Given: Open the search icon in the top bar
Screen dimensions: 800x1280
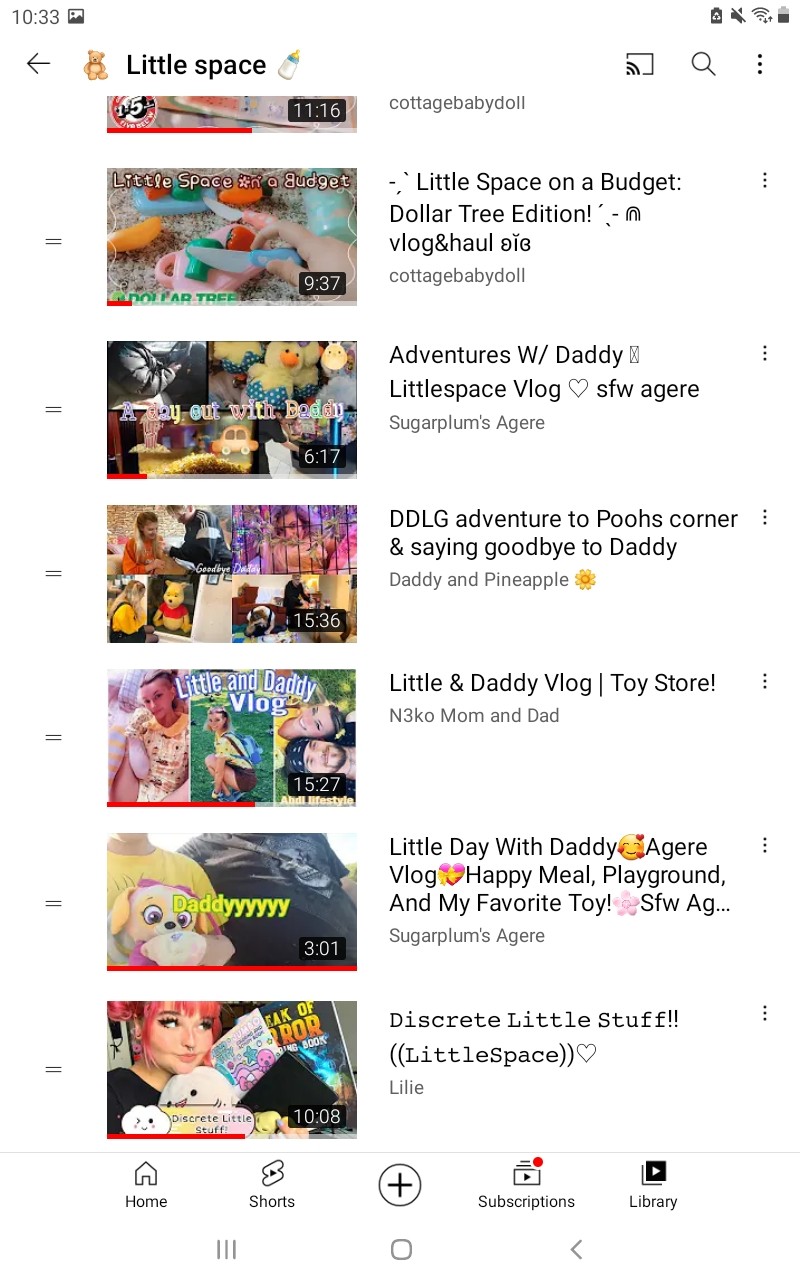Looking at the screenshot, I should tap(704, 65).
